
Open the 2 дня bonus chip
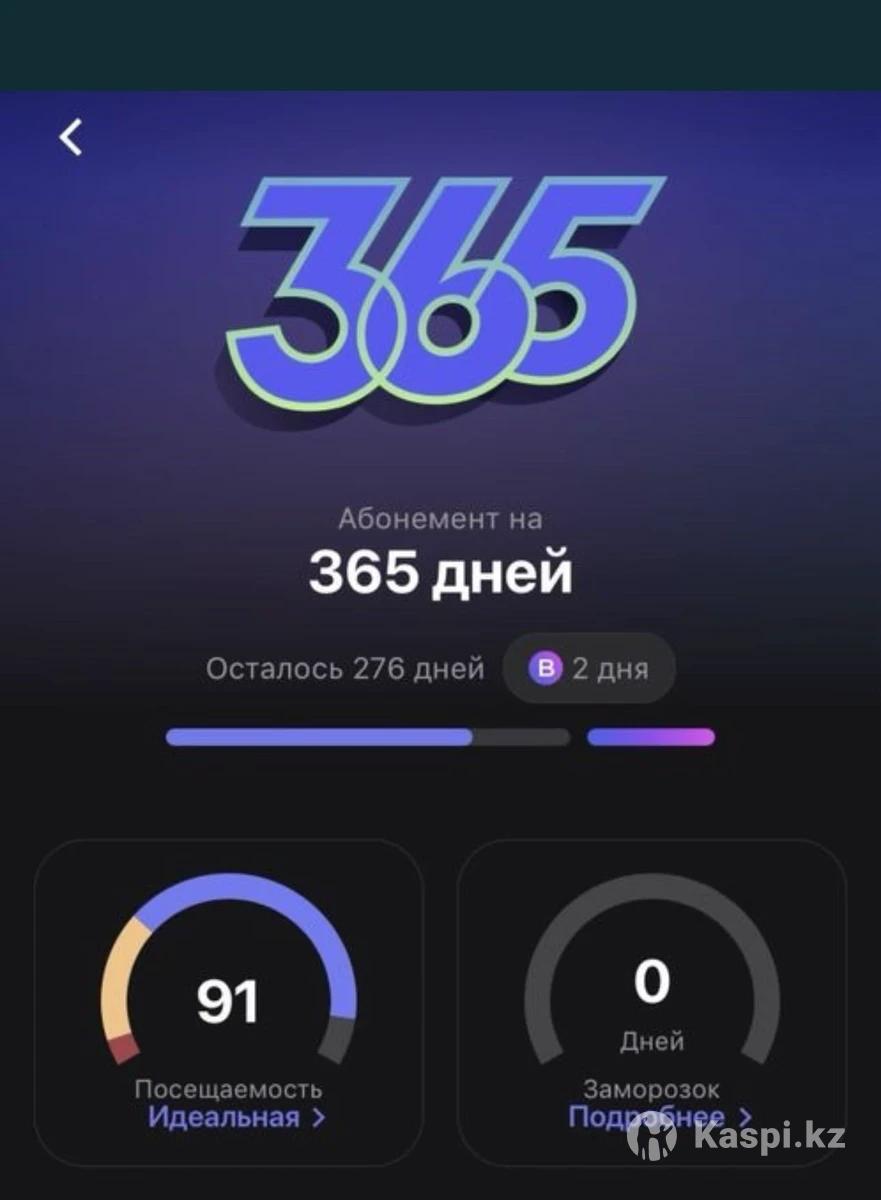click(589, 669)
